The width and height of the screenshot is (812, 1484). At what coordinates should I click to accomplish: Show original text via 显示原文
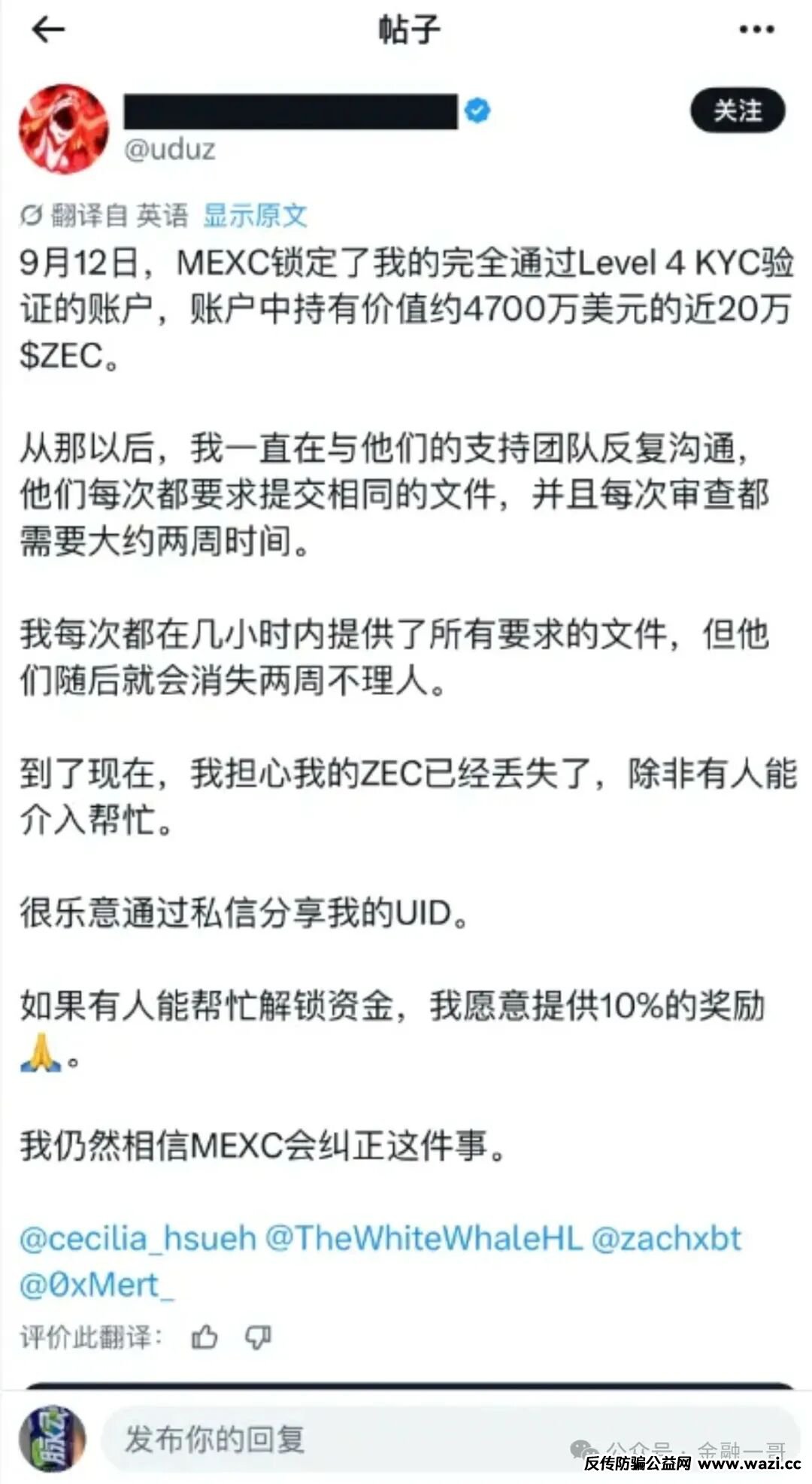[255, 216]
